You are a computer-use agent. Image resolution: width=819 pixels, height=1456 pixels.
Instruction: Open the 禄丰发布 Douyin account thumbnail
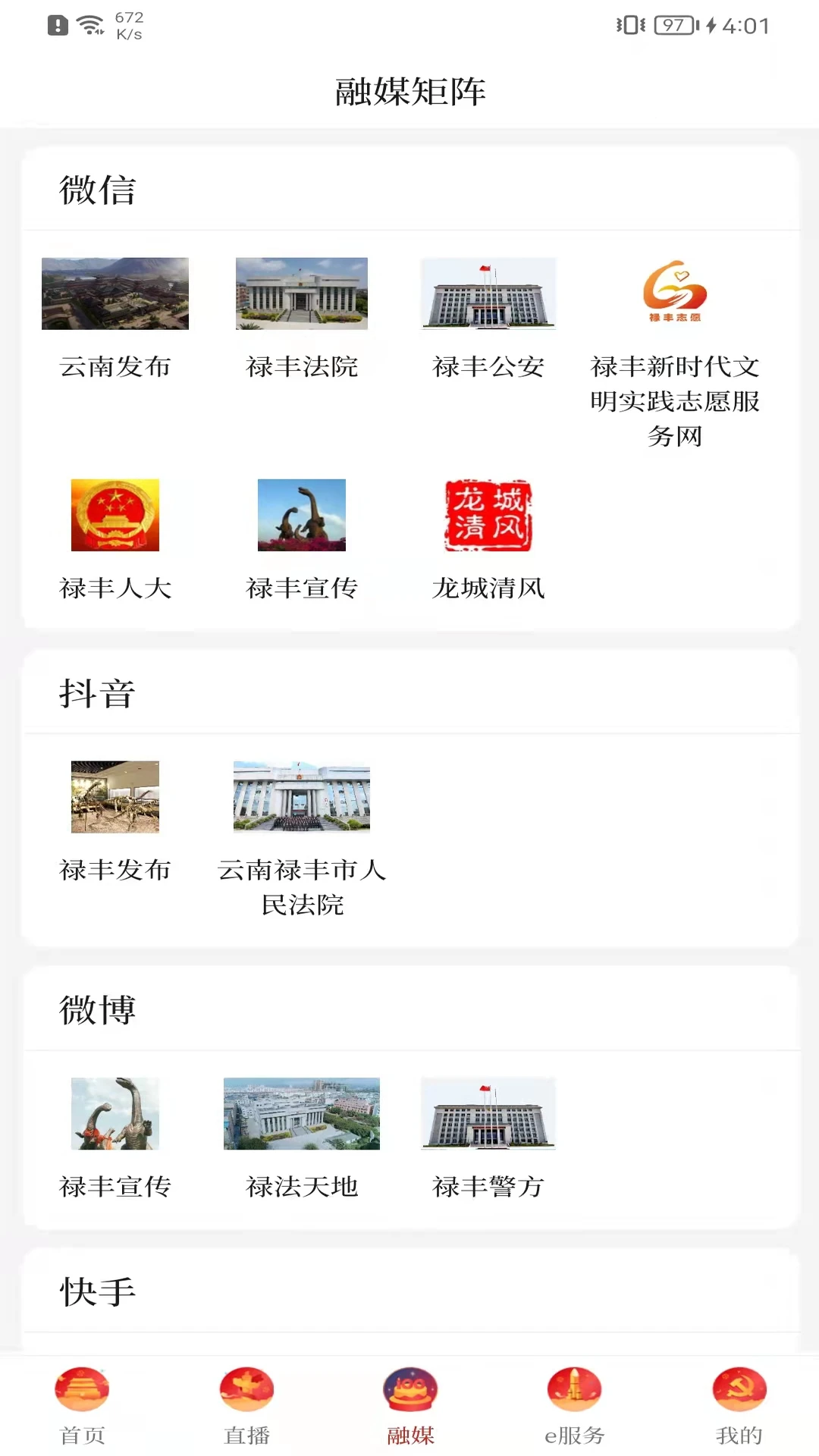click(x=115, y=797)
